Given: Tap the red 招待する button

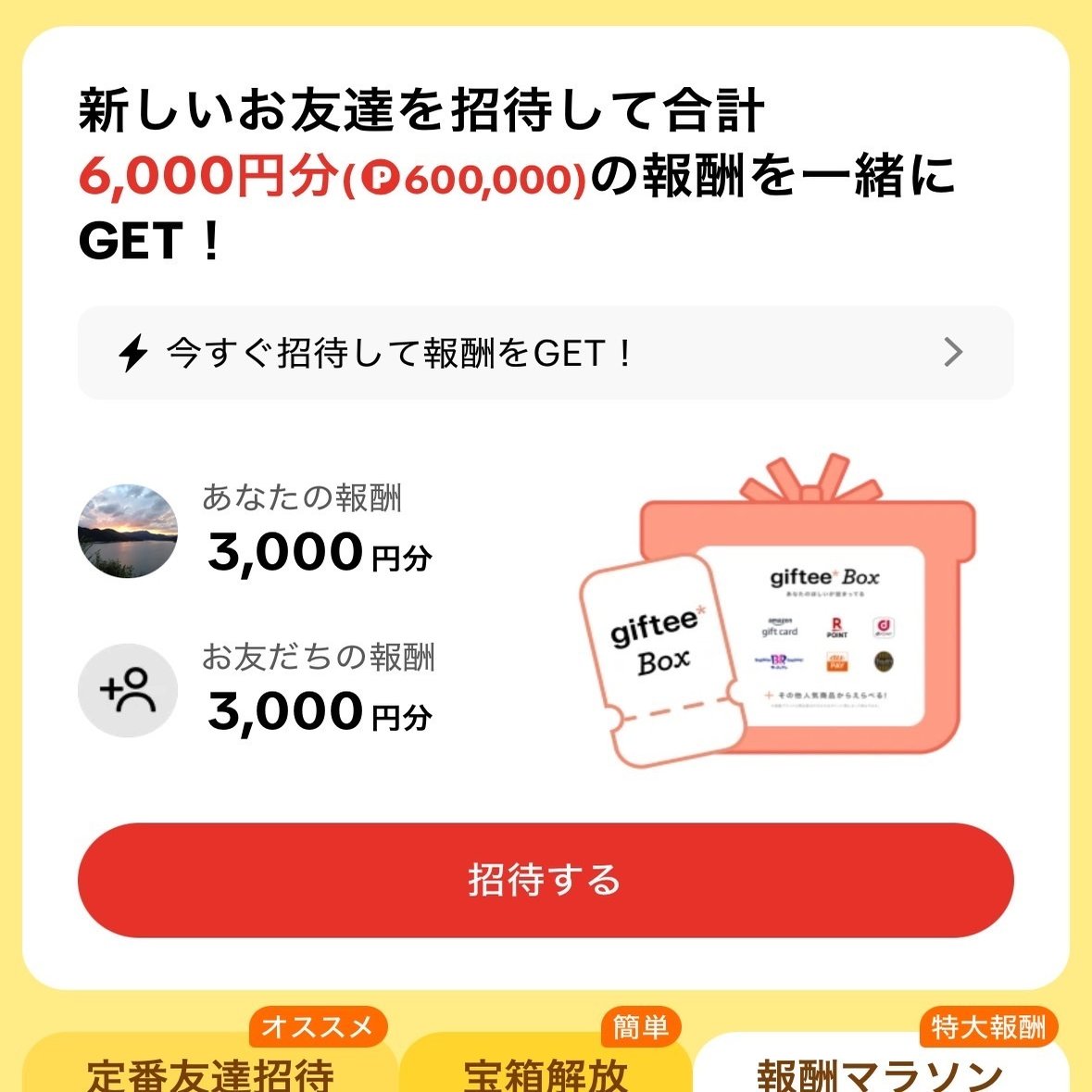Looking at the screenshot, I should pos(545,879).
